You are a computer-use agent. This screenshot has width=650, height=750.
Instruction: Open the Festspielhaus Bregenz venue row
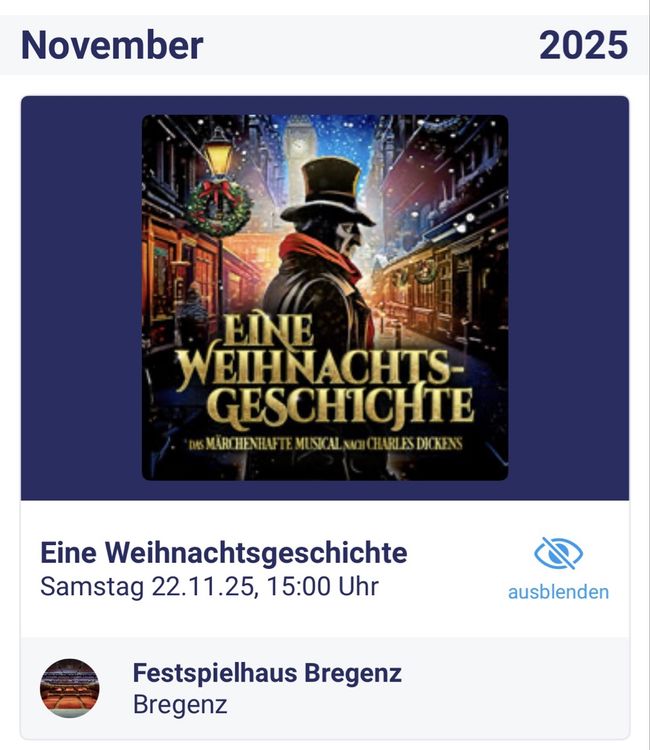click(266, 688)
